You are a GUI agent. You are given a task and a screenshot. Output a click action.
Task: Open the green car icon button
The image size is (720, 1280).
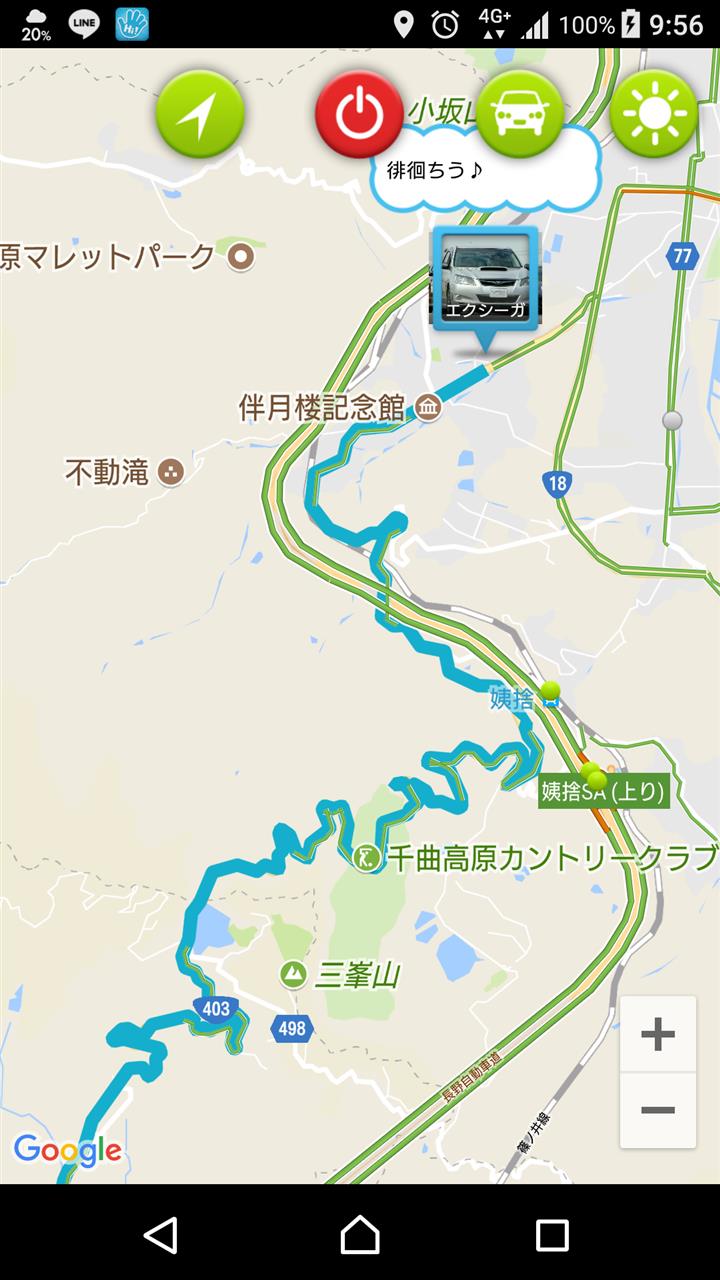pos(519,114)
